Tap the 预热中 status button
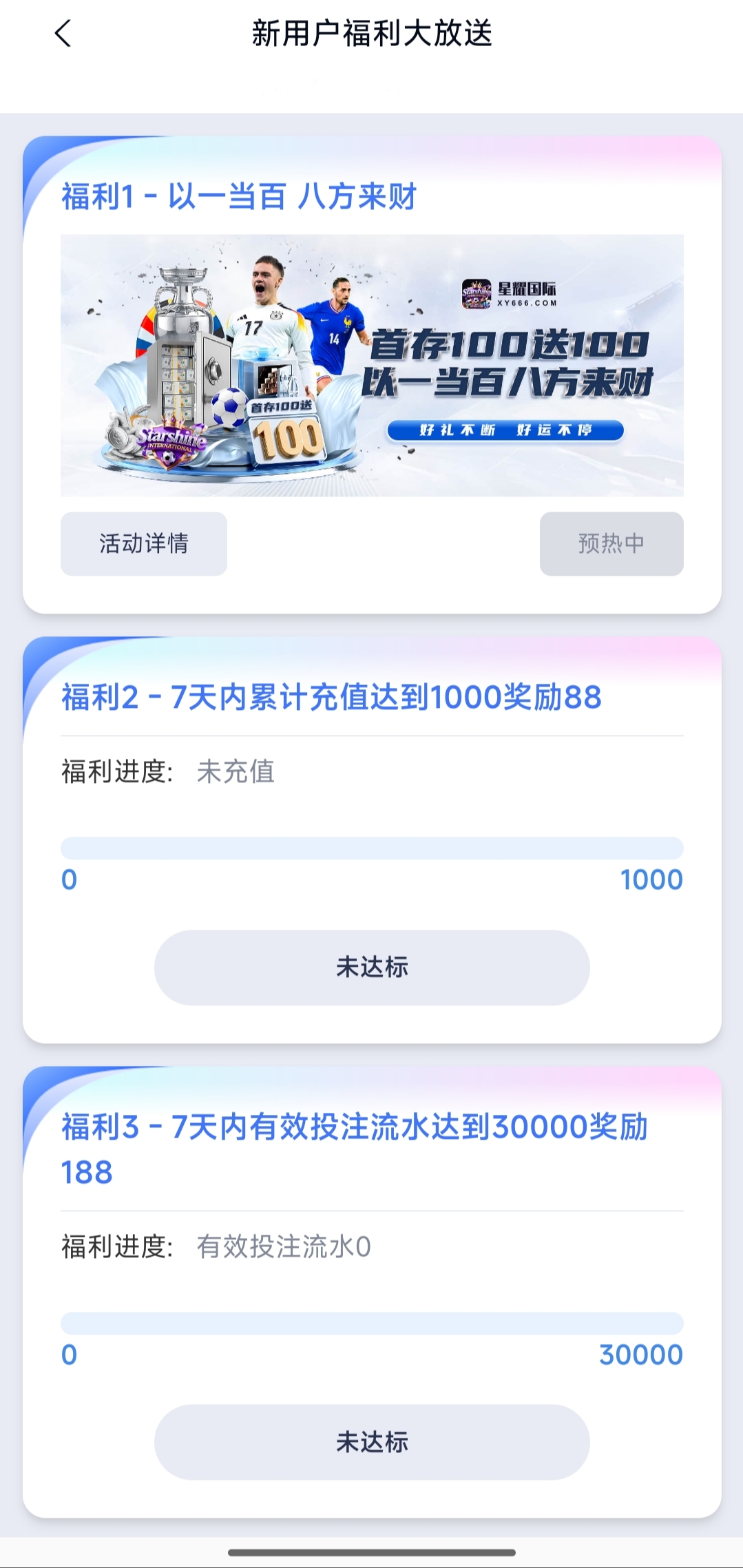The width and height of the screenshot is (743, 1568). [611, 543]
